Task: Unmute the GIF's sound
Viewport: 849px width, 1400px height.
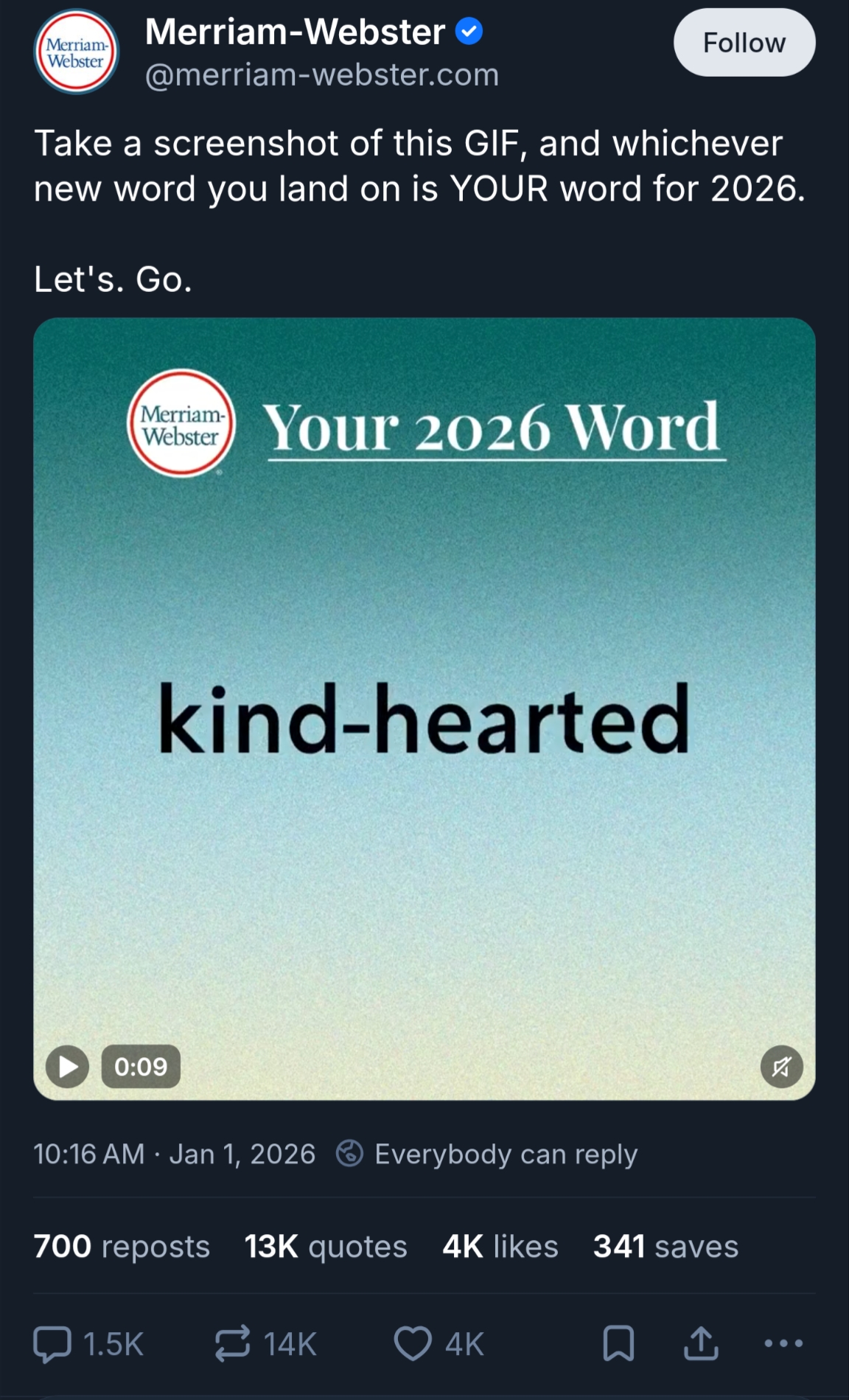Action: (x=781, y=1066)
